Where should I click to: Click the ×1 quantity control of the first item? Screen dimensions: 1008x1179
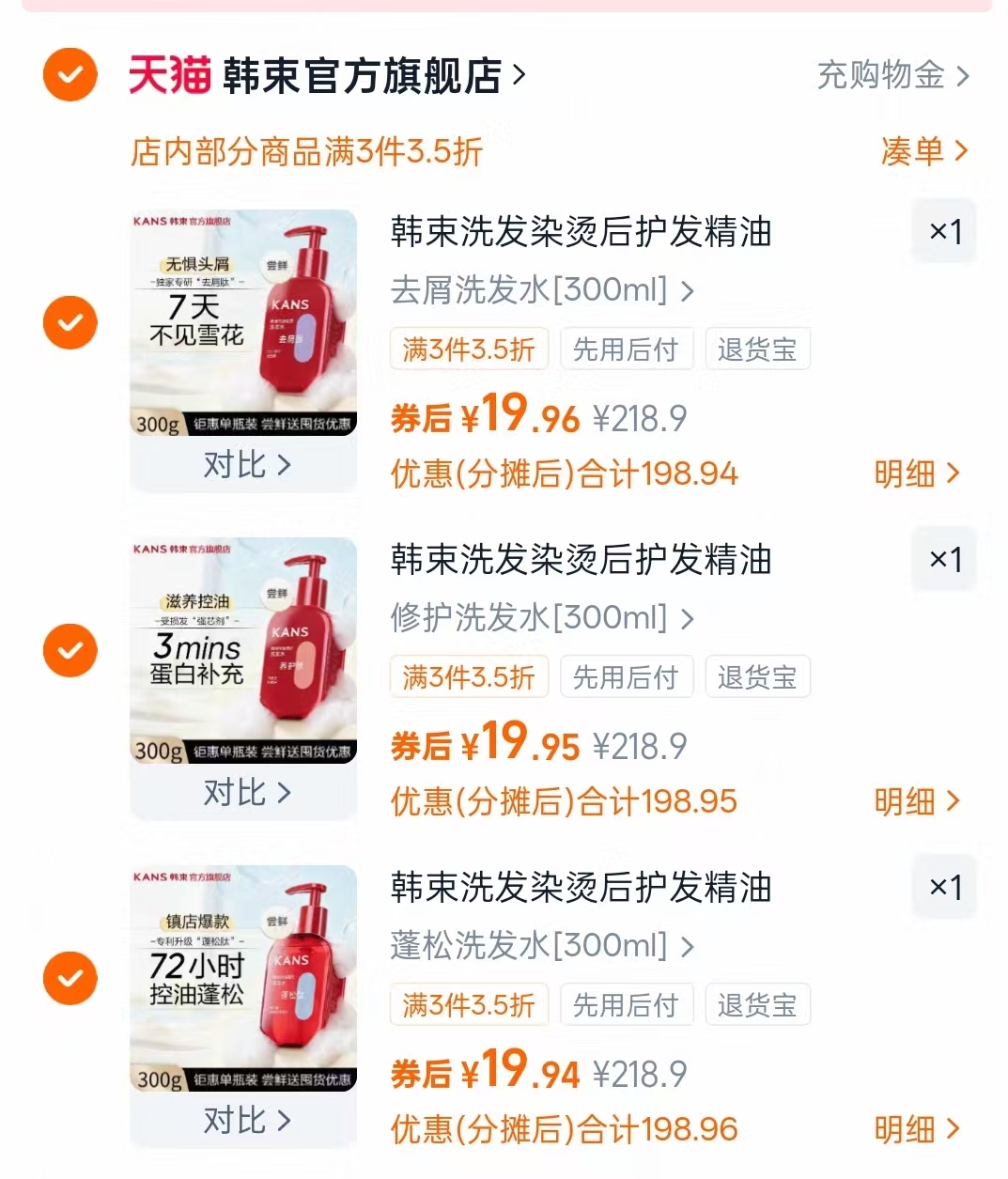[x=944, y=231]
